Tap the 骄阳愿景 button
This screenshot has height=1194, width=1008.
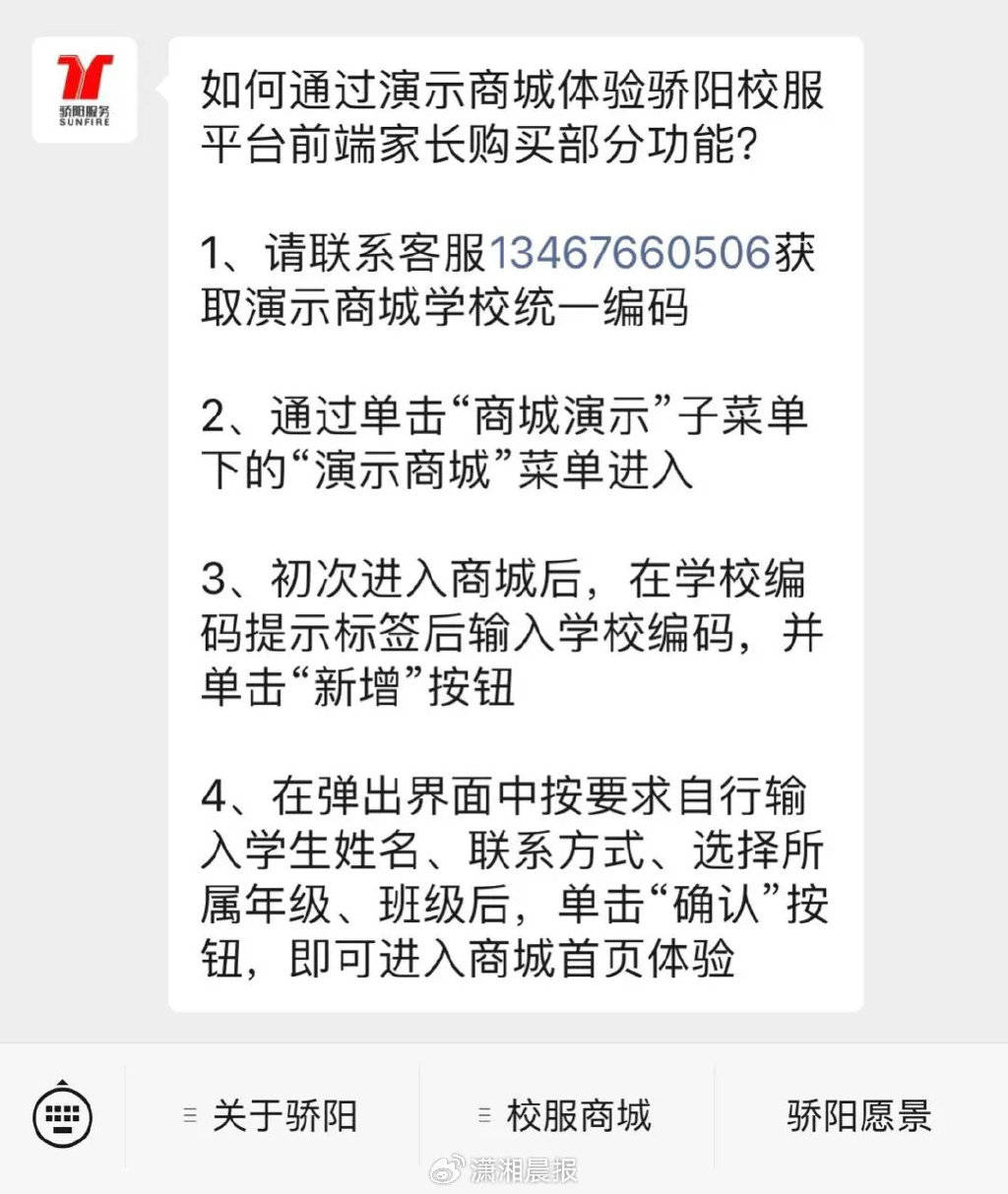pyautogui.click(x=859, y=1116)
